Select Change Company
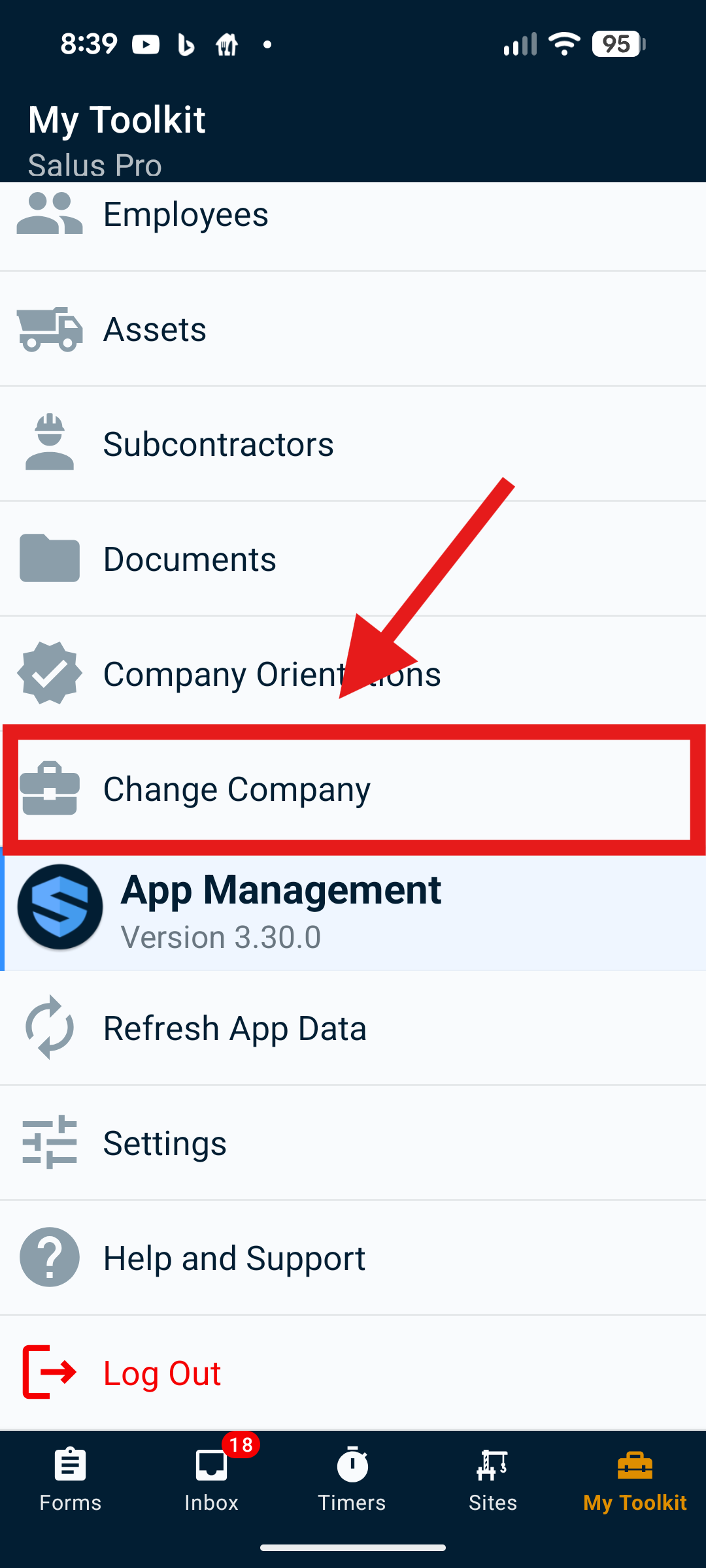Image resolution: width=706 pixels, height=1568 pixels. point(237,790)
